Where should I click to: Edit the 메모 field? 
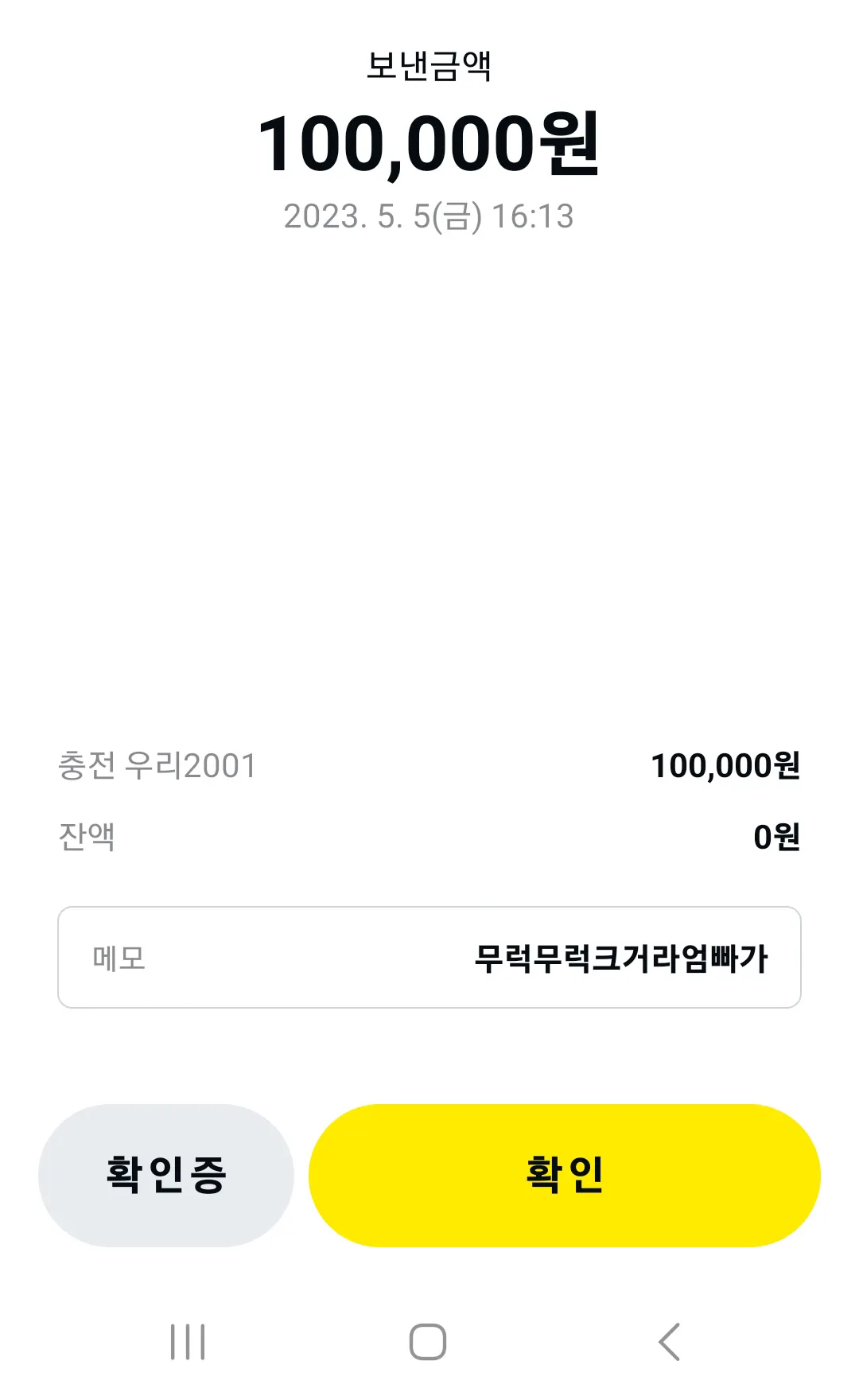429,957
